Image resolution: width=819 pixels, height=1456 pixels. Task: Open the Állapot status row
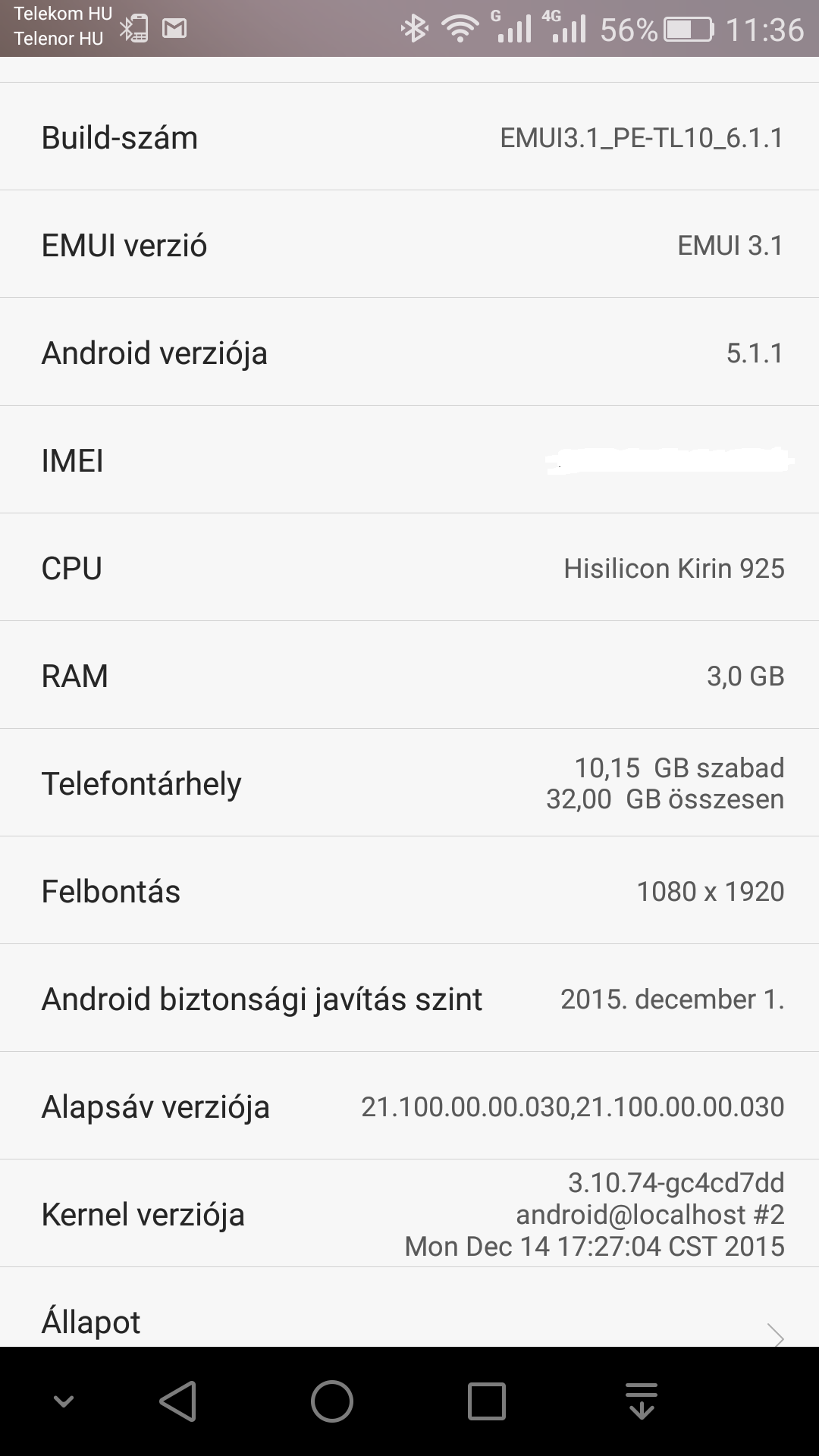(x=409, y=1307)
